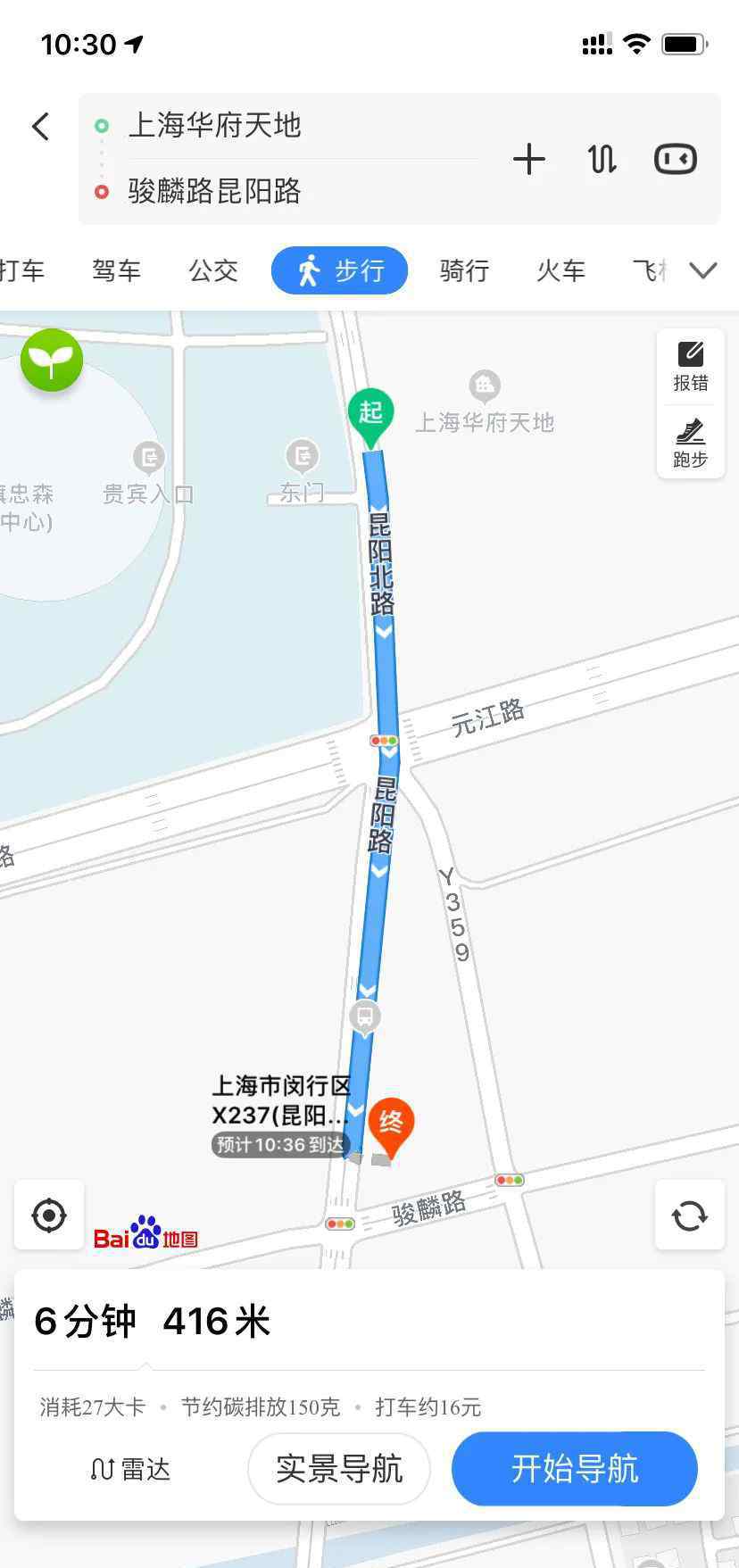
Task: Open 雷达 radar mode
Action: 130,1469
